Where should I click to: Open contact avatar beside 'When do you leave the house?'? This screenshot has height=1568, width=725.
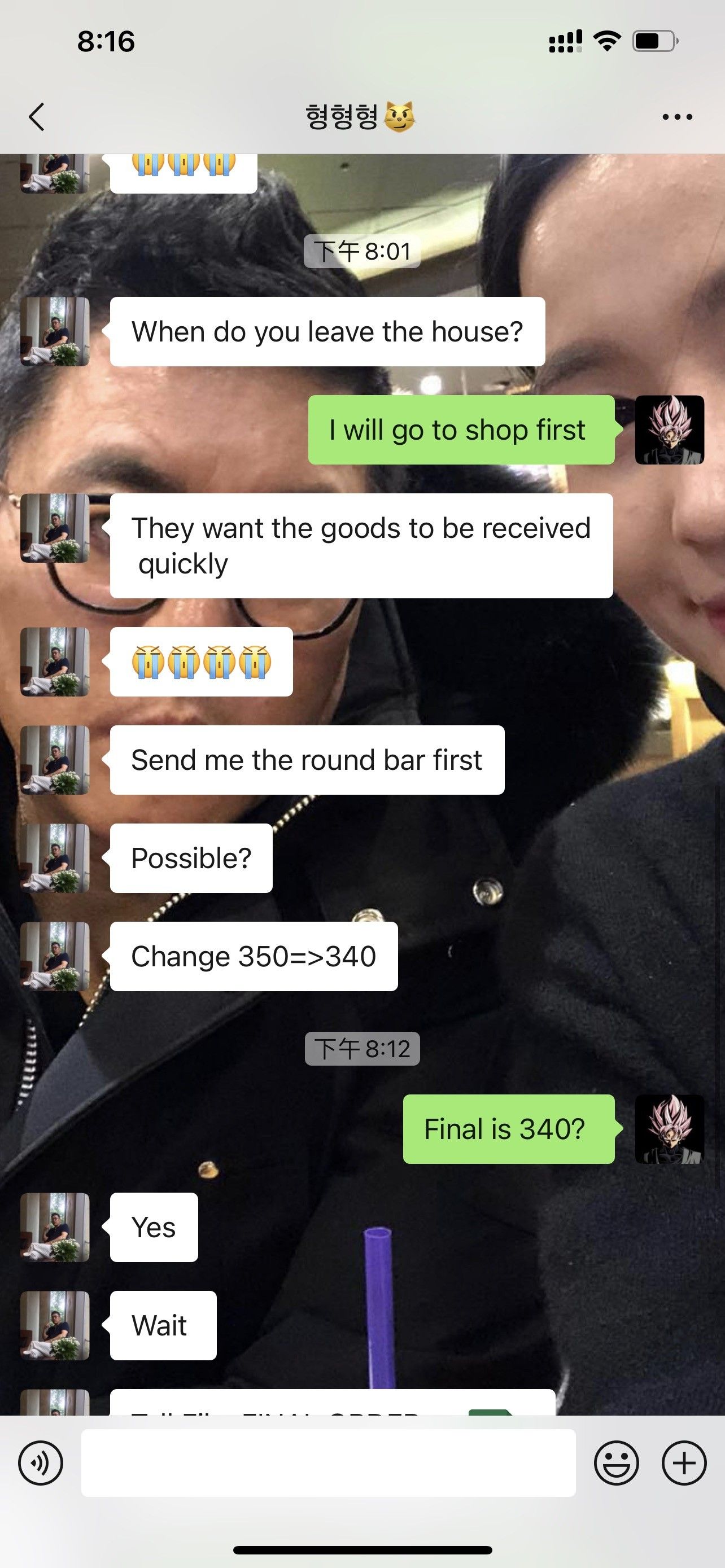(55, 332)
